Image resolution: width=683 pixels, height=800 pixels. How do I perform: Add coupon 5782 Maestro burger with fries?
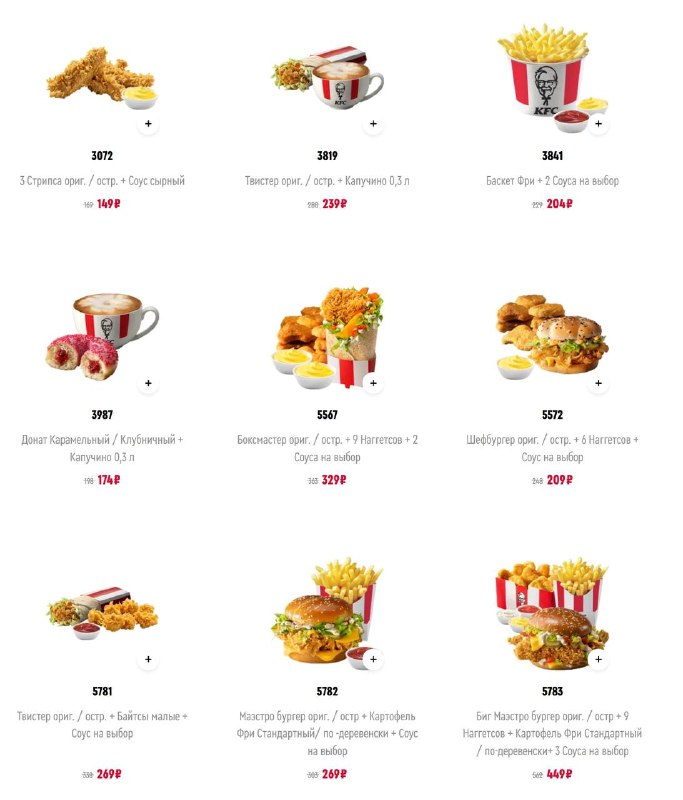coord(373,660)
